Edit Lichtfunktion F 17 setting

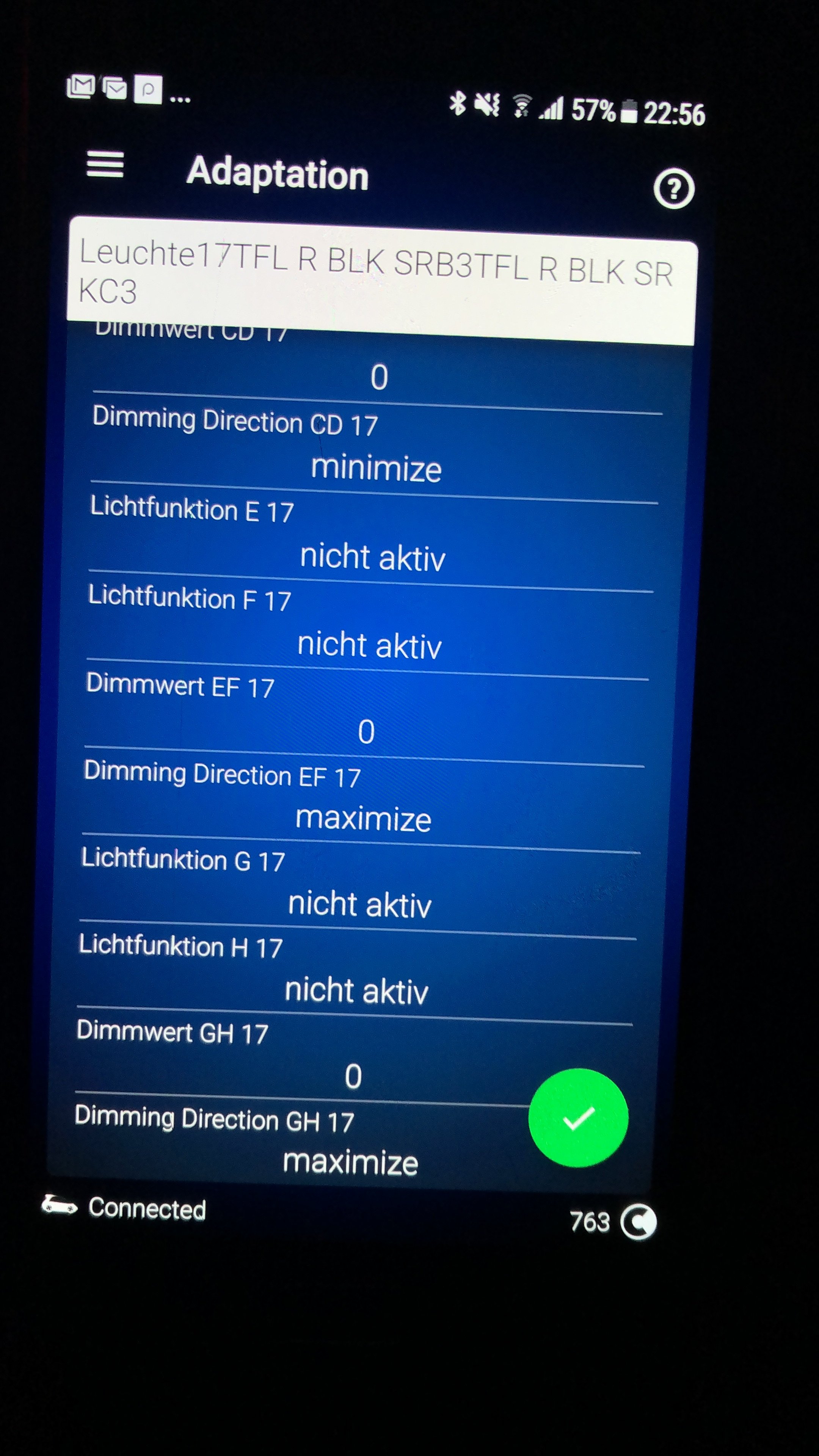[x=370, y=645]
